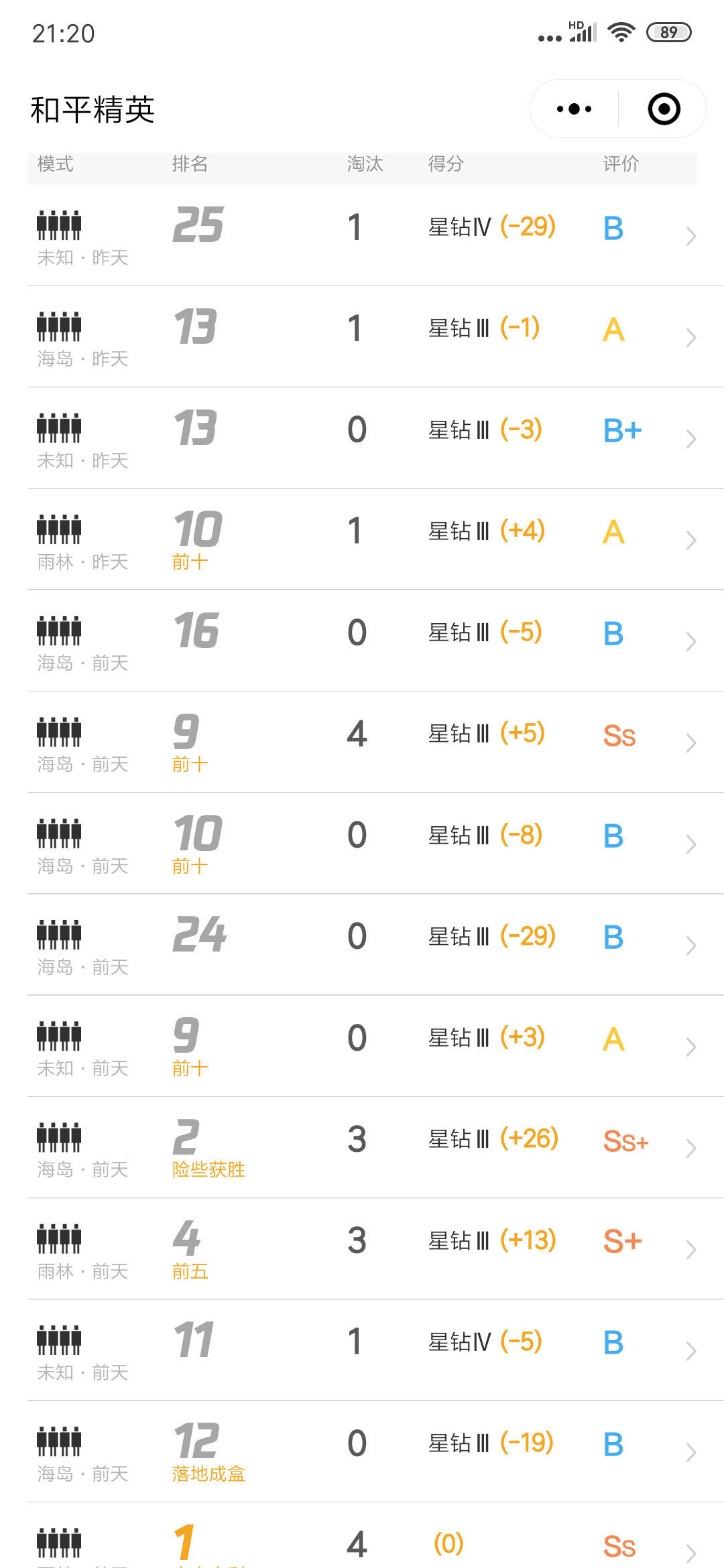Open the rank 25 match with score -29
Screen dimensions: 724x1568
pos(375,236)
